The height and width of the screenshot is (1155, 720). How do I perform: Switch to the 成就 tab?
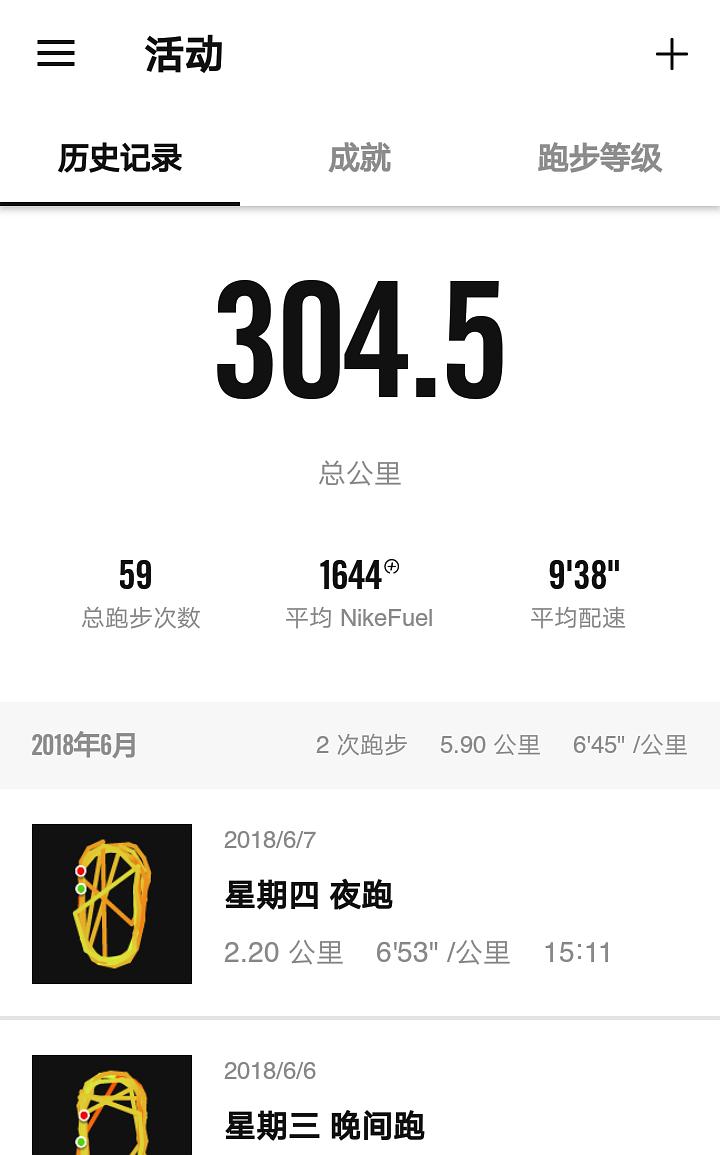[x=359, y=159]
